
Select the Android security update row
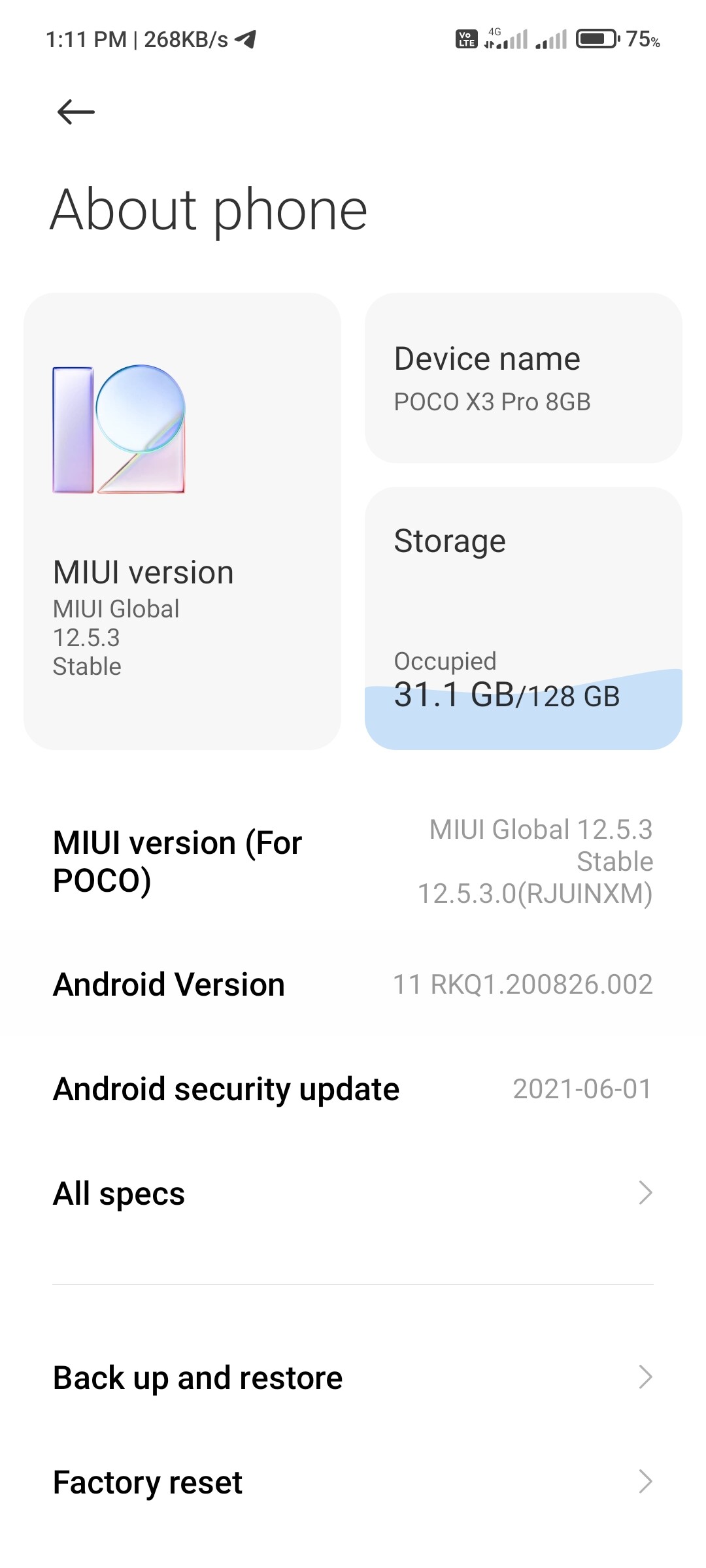click(353, 1089)
